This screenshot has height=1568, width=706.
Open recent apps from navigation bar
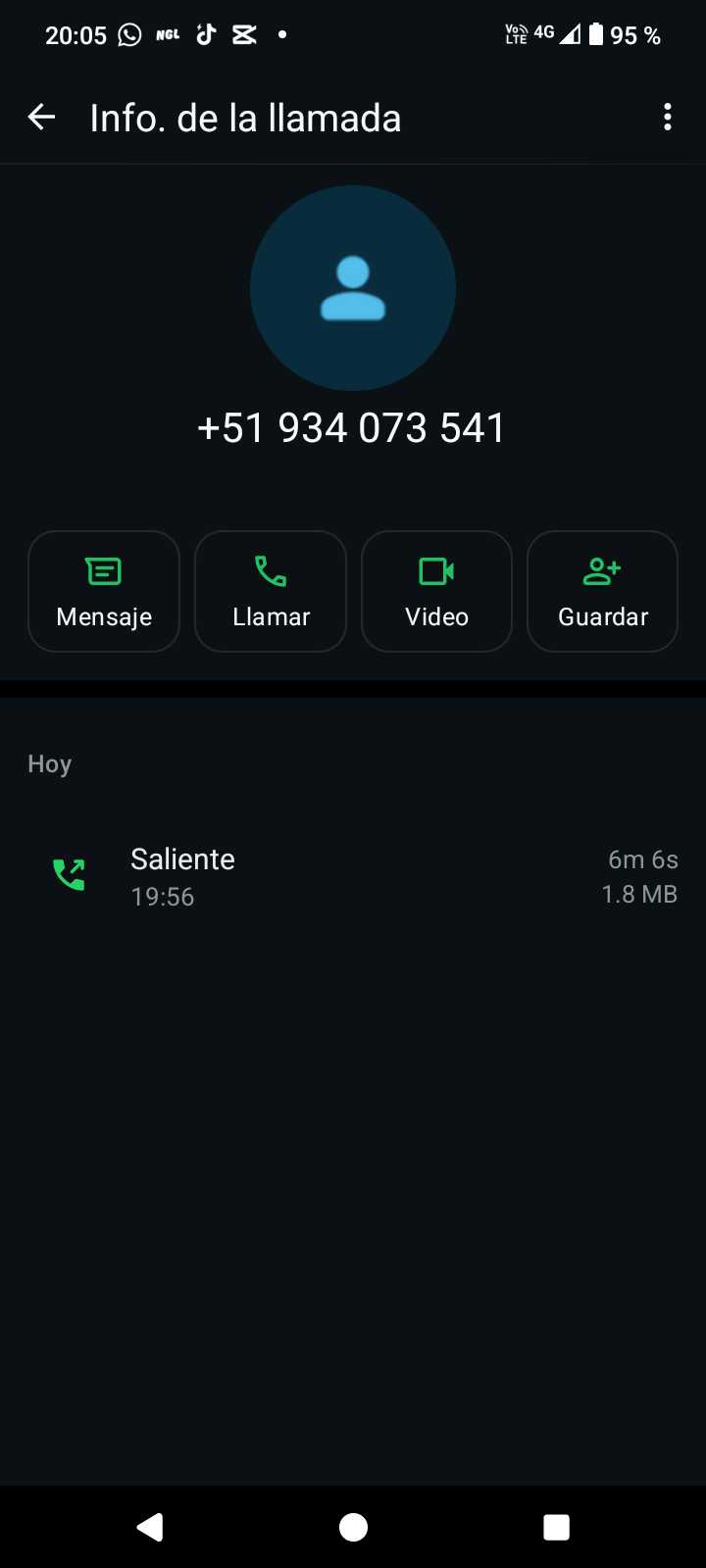[x=556, y=1527]
